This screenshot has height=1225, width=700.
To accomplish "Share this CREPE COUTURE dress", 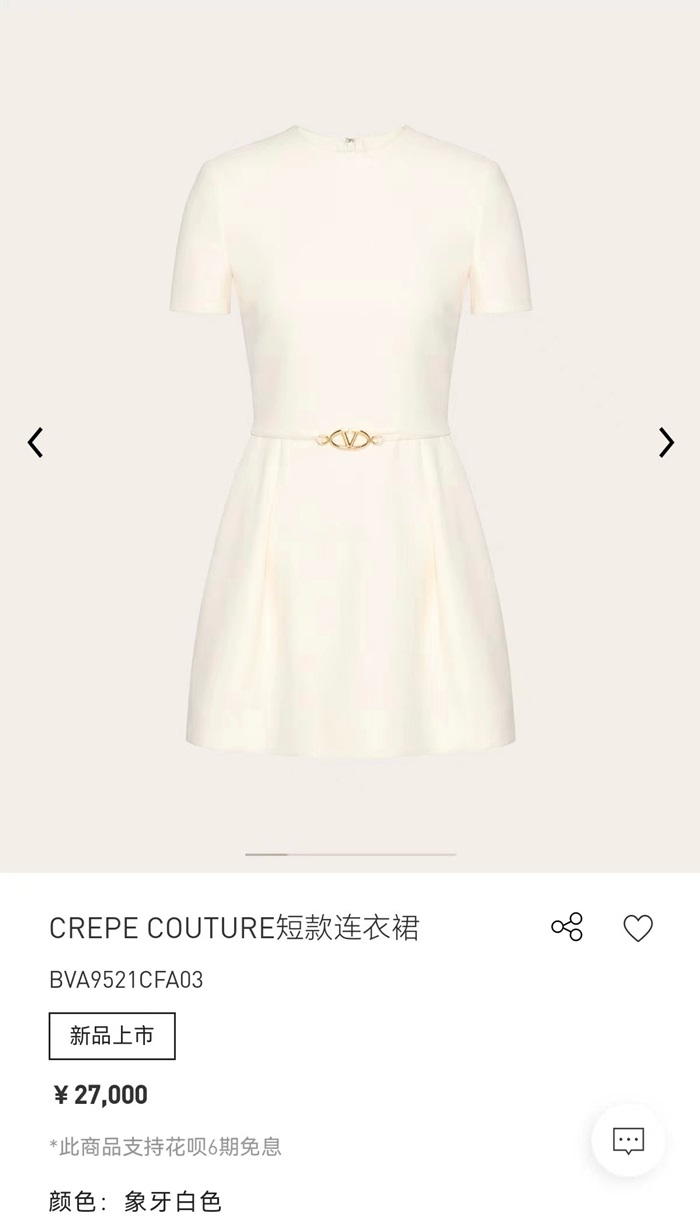I will pos(567,927).
